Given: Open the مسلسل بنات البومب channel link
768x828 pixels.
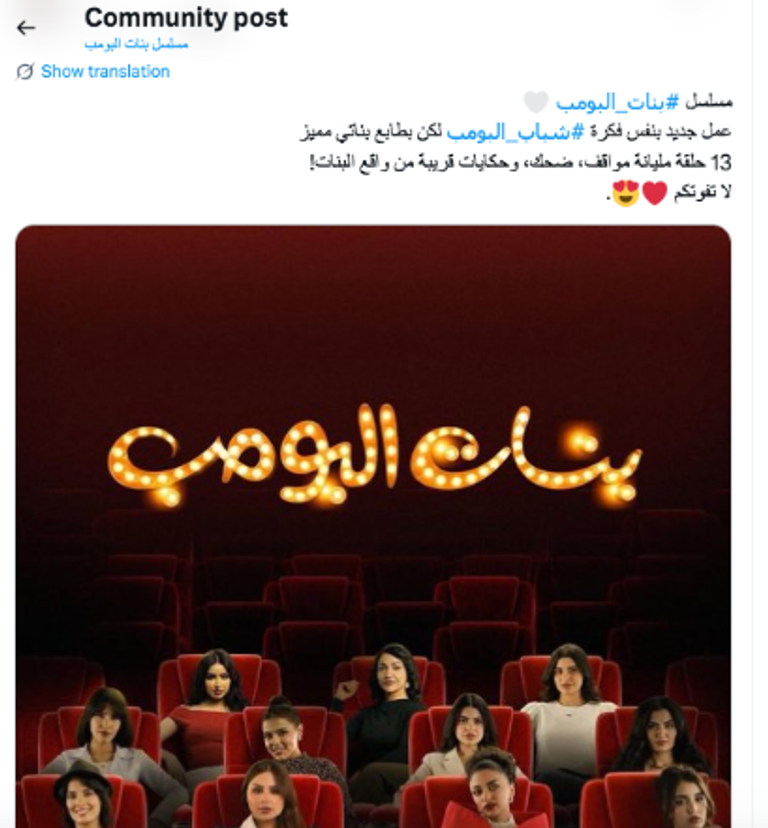Looking at the screenshot, I should click(x=137, y=44).
